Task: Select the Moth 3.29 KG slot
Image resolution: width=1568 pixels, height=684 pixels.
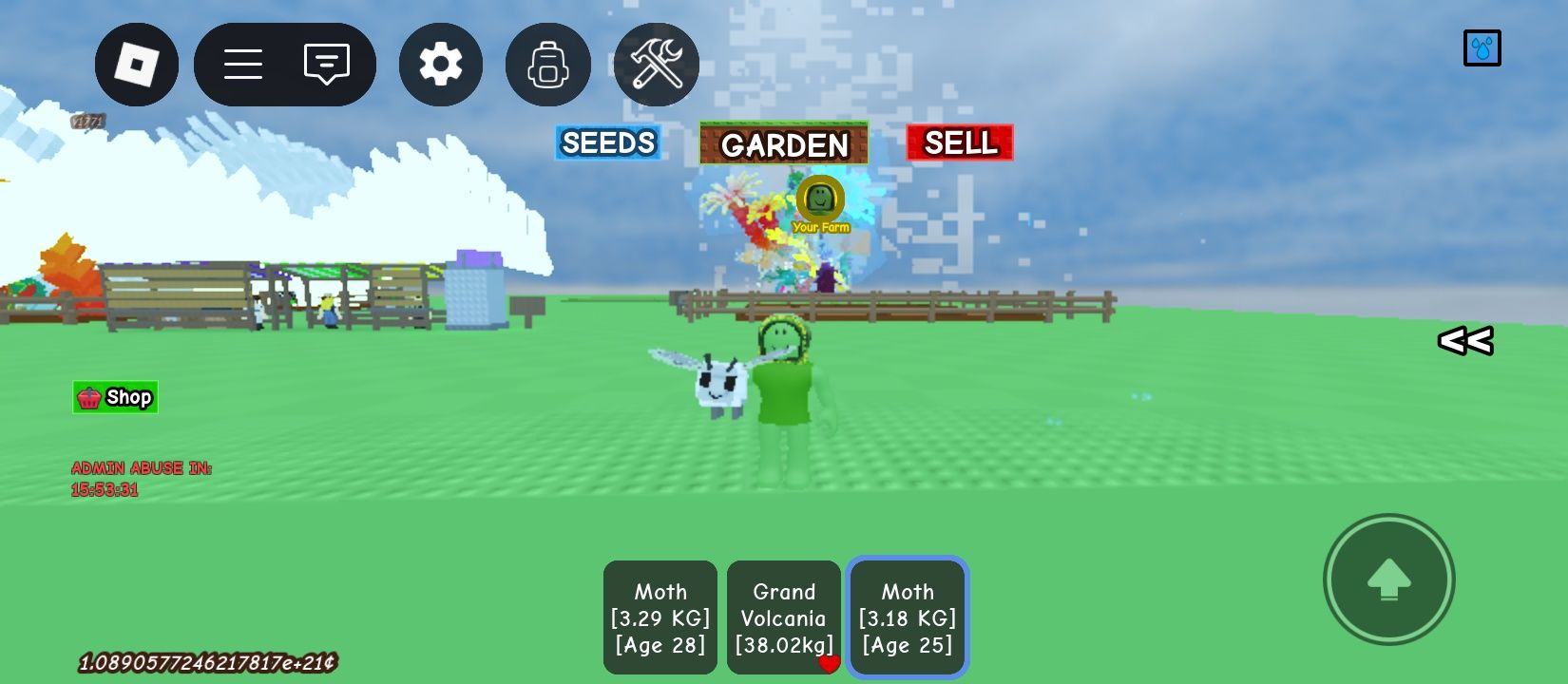Action: [660, 617]
